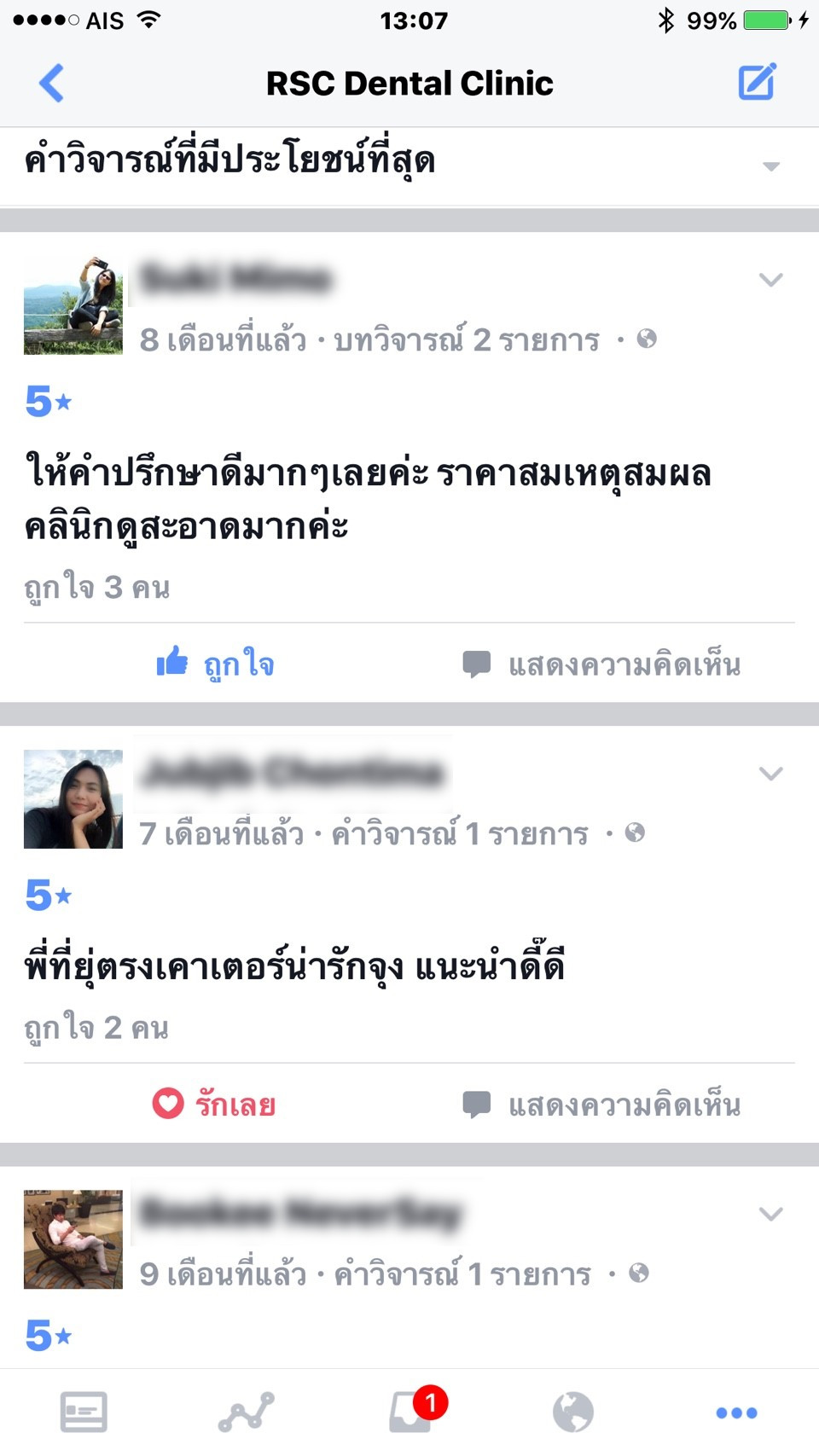This screenshot has height=1456, width=819.
Task: Toggle the รักเลย reaction on the second review
Action: pyautogui.click(x=214, y=1104)
